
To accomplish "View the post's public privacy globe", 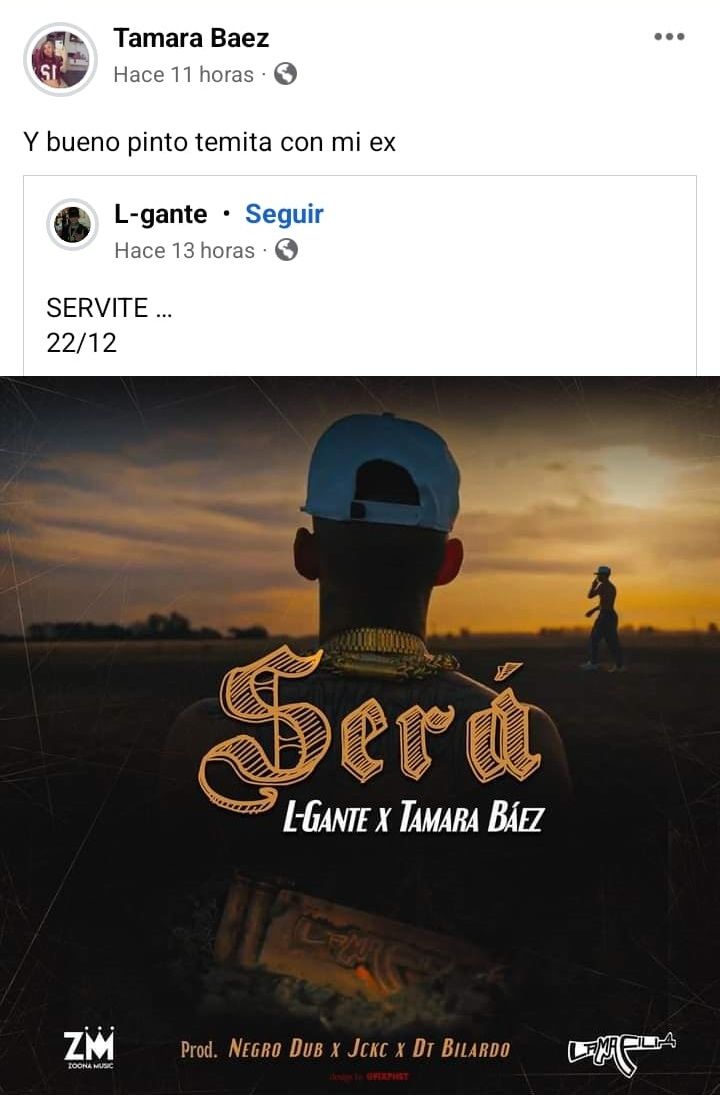I will coord(285,74).
